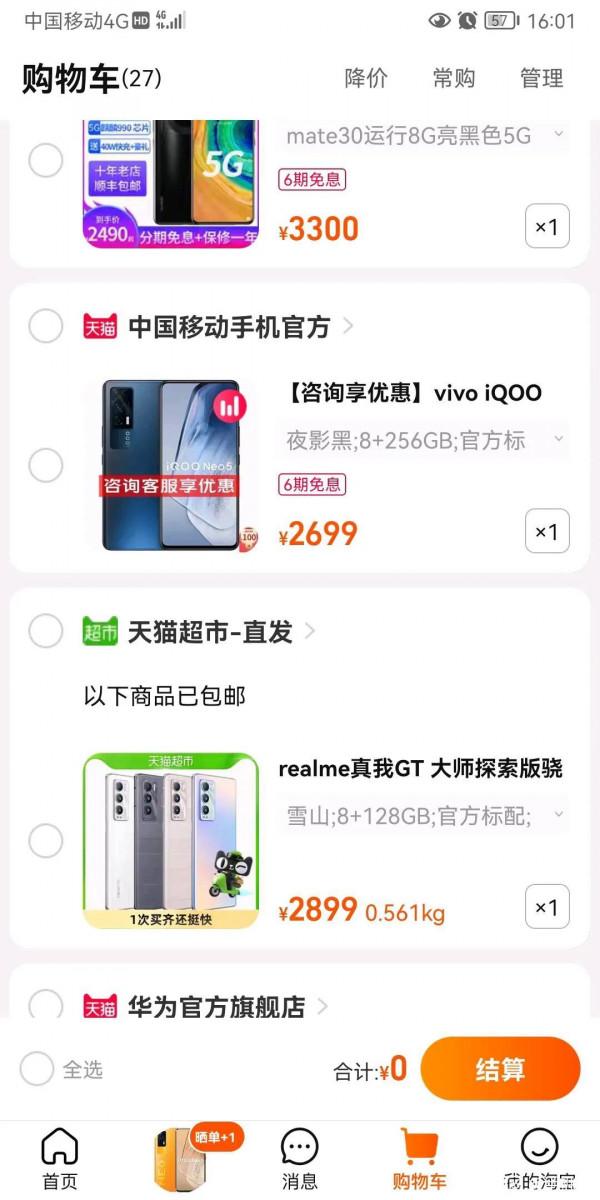Open the 华为官方旗舰店 store page
Viewport: 600px width, 1200px height.
tap(218, 1006)
